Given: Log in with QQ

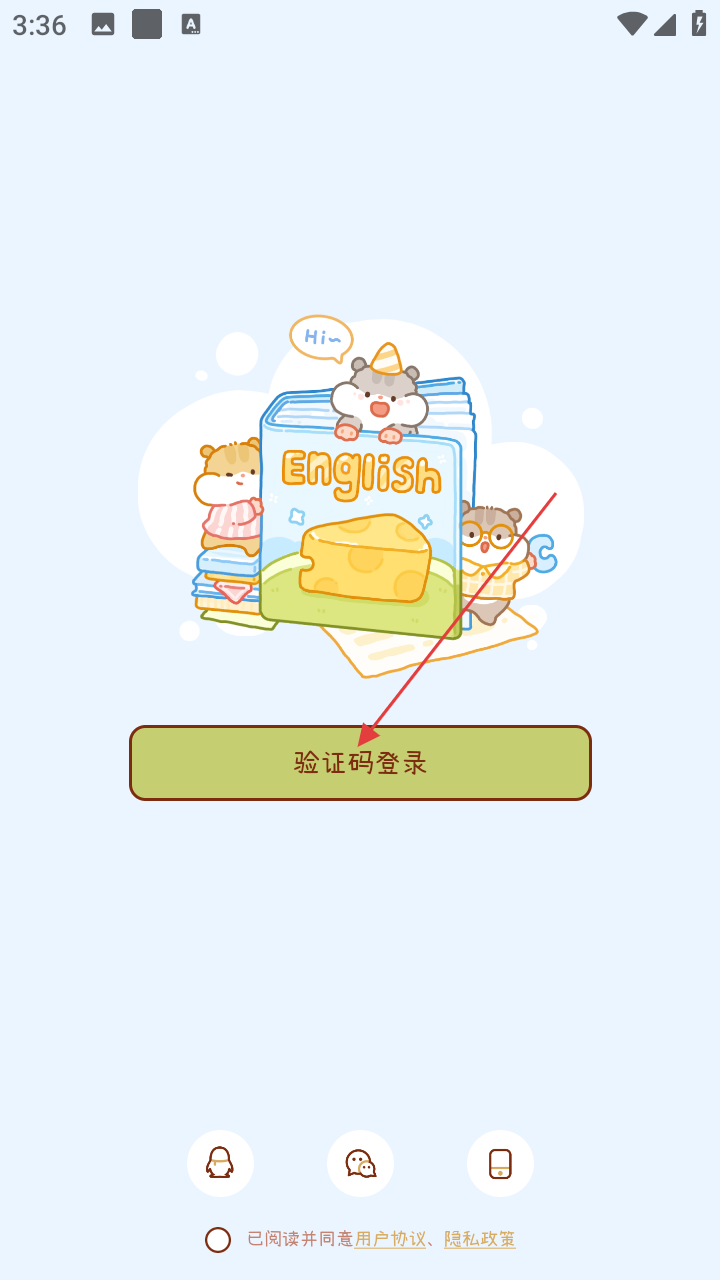Looking at the screenshot, I should click(x=220, y=1163).
